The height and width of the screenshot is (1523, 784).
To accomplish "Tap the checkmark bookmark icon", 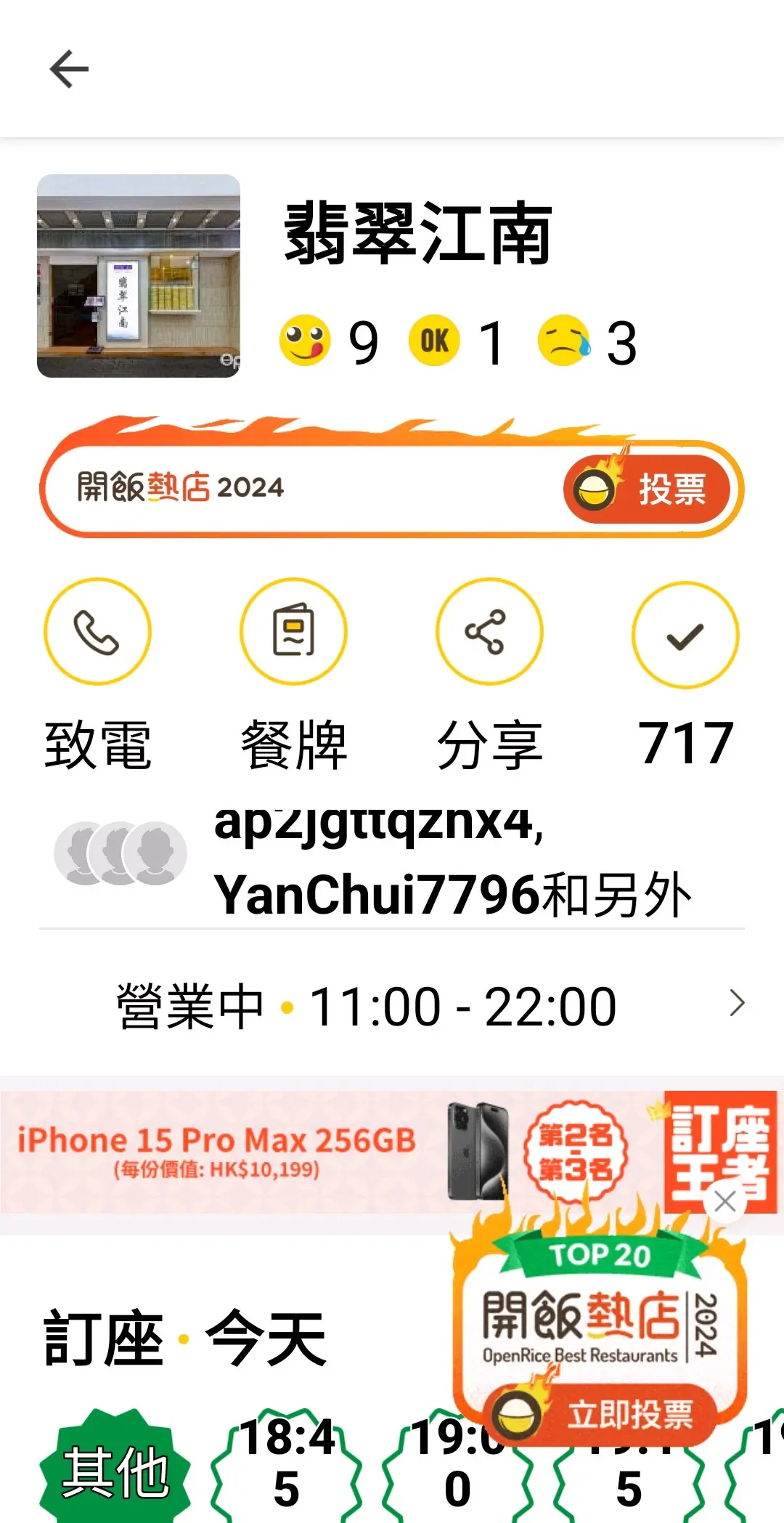I will (685, 635).
